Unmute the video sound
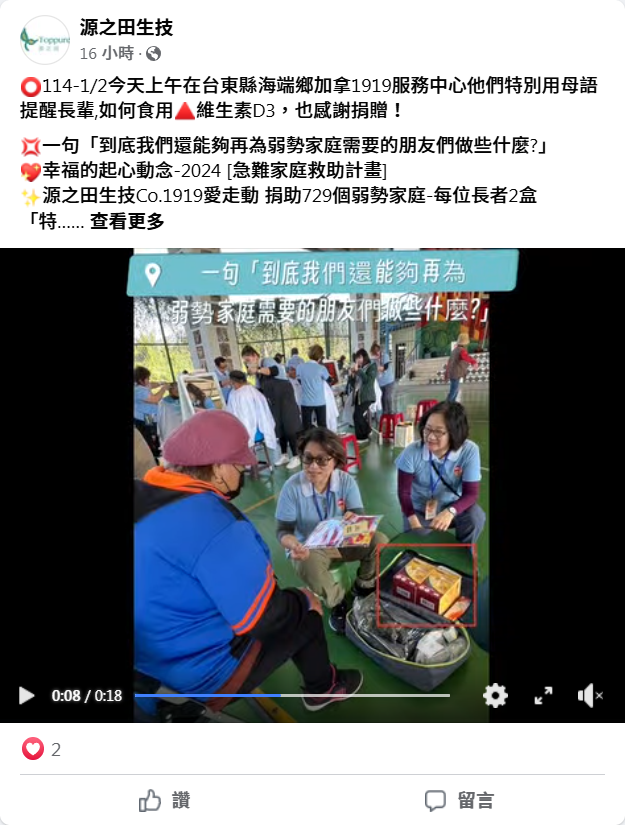The width and height of the screenshot is (625, 825). [x=590, y=695]
